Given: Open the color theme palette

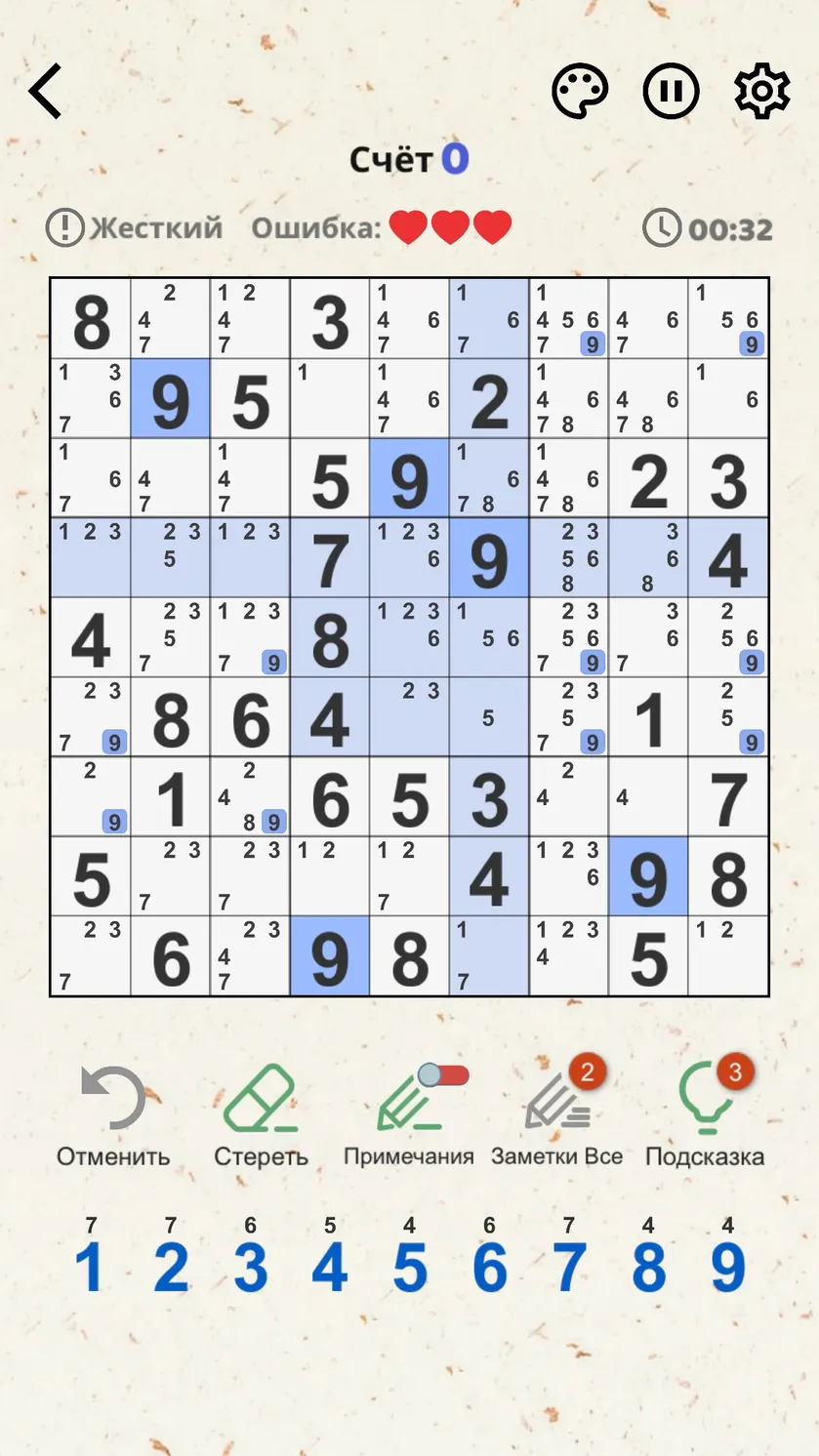Looking at the screenshot, I should [x=580, y=92].
